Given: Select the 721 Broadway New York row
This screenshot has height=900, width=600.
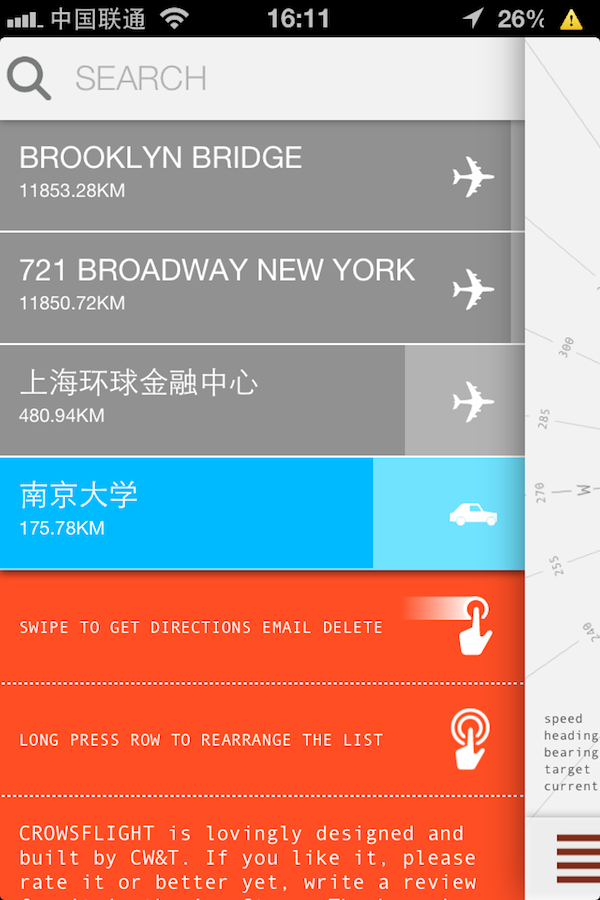Looking at the screenshot, I should (x=220, y=287).
